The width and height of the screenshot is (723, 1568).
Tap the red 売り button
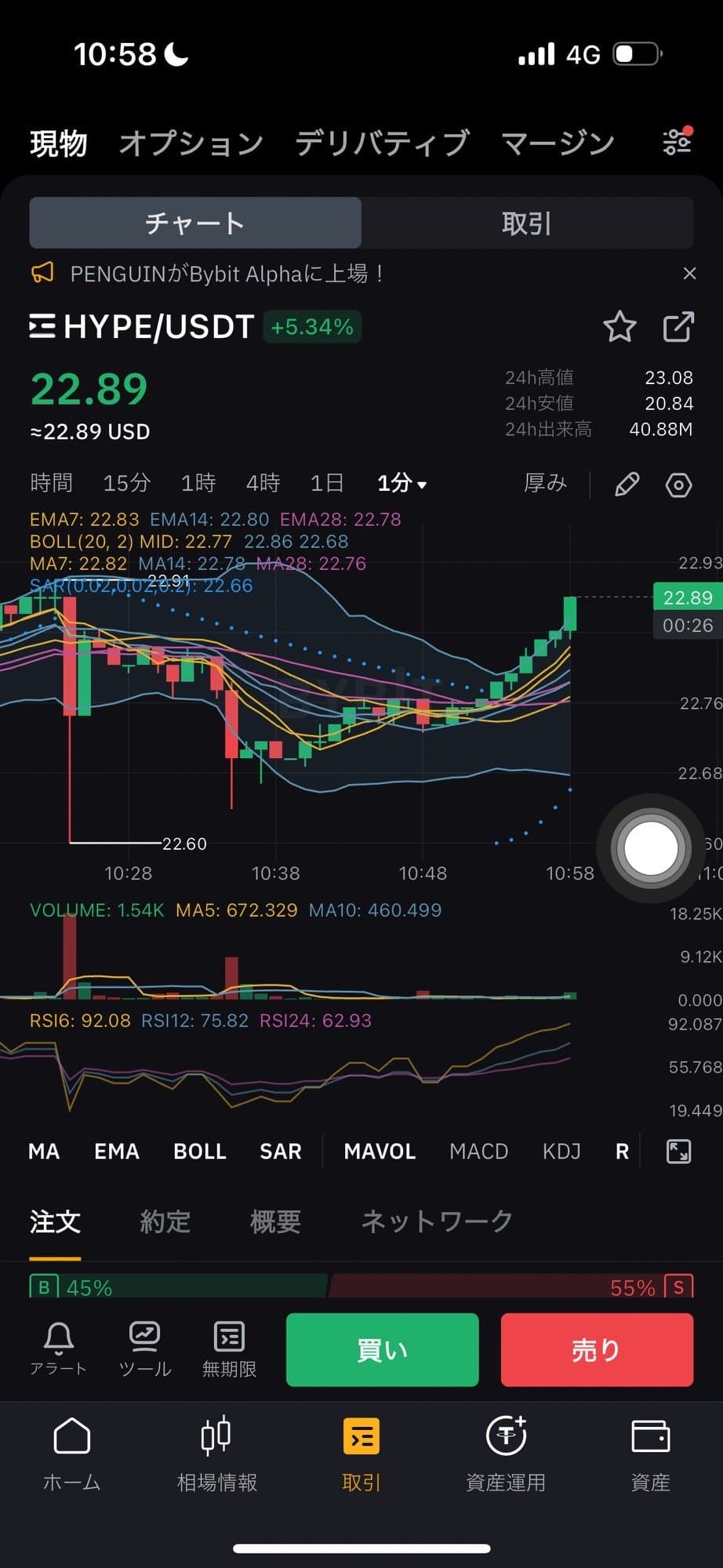click(597, 1349)
